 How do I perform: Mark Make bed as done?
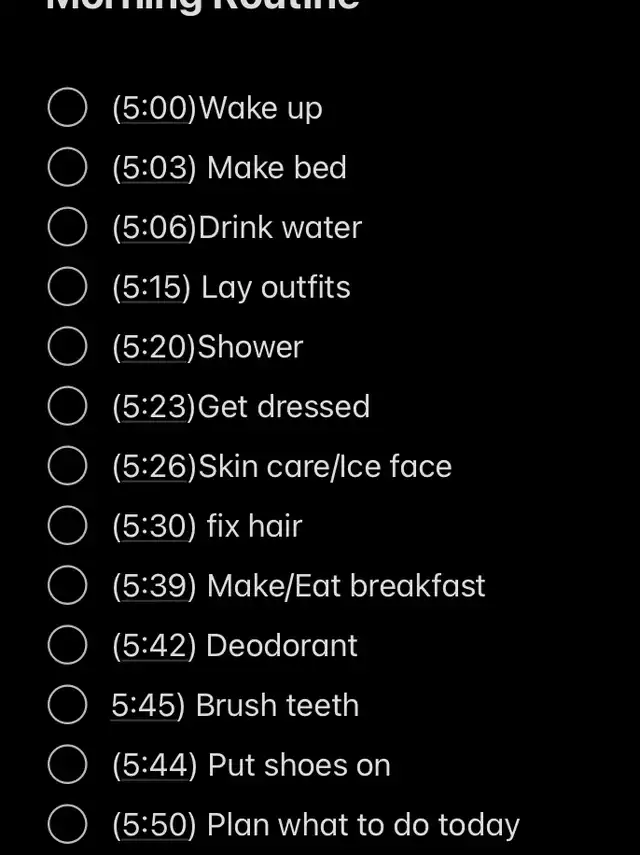[67, 168]
